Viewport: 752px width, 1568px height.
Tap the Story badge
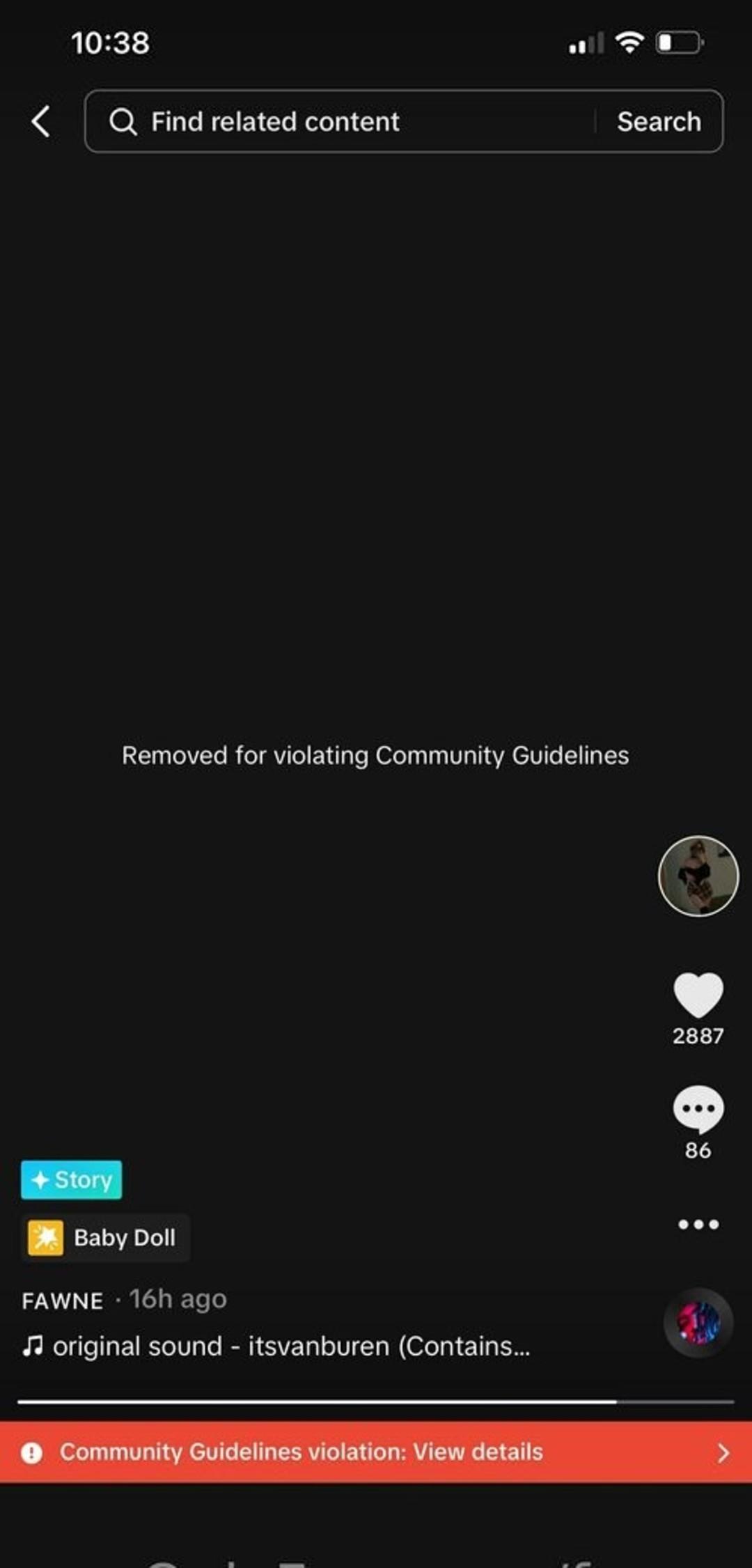click(x=71, y=1179)
